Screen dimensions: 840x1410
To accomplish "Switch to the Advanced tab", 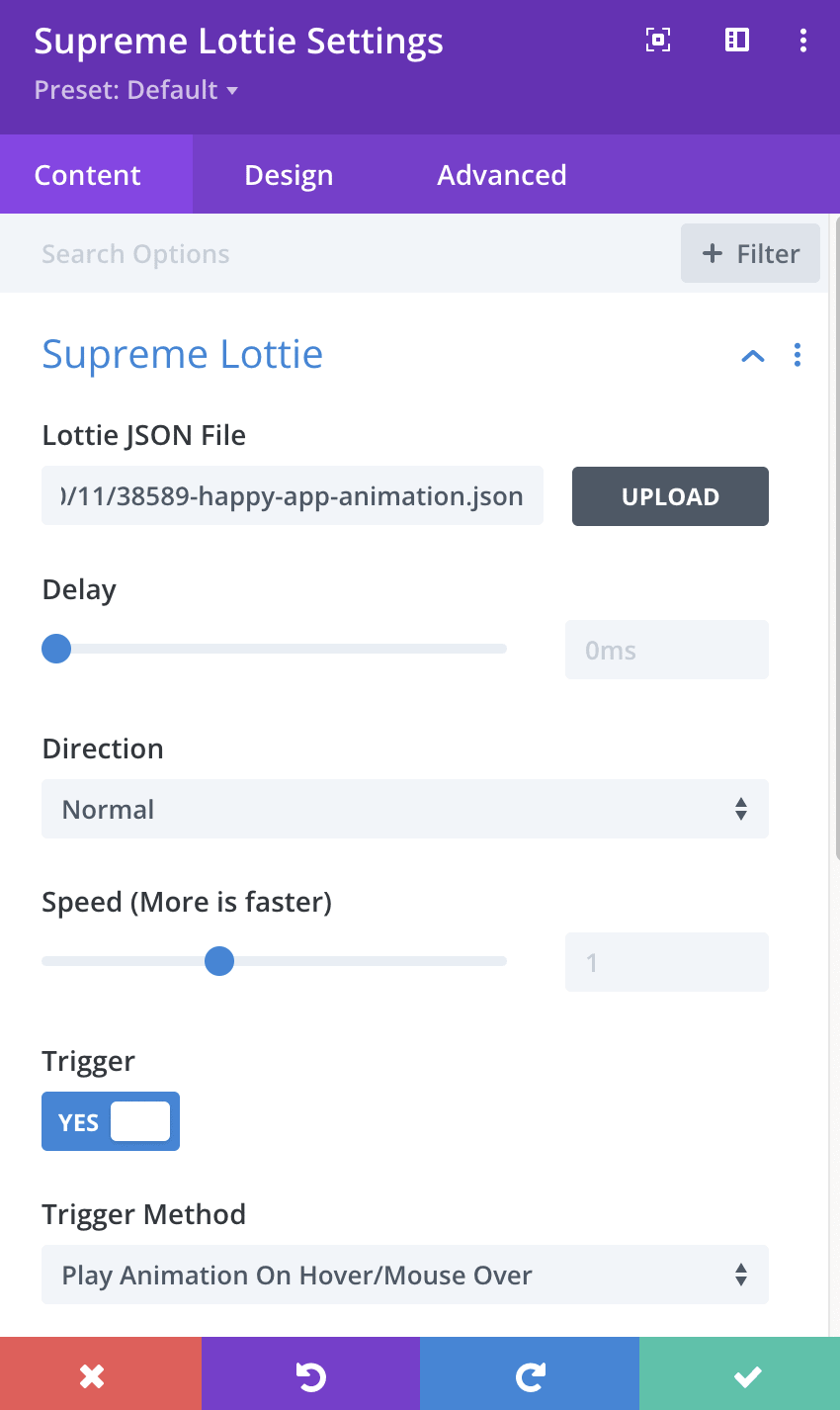I will pyautogui.click(x=502, y=175).
